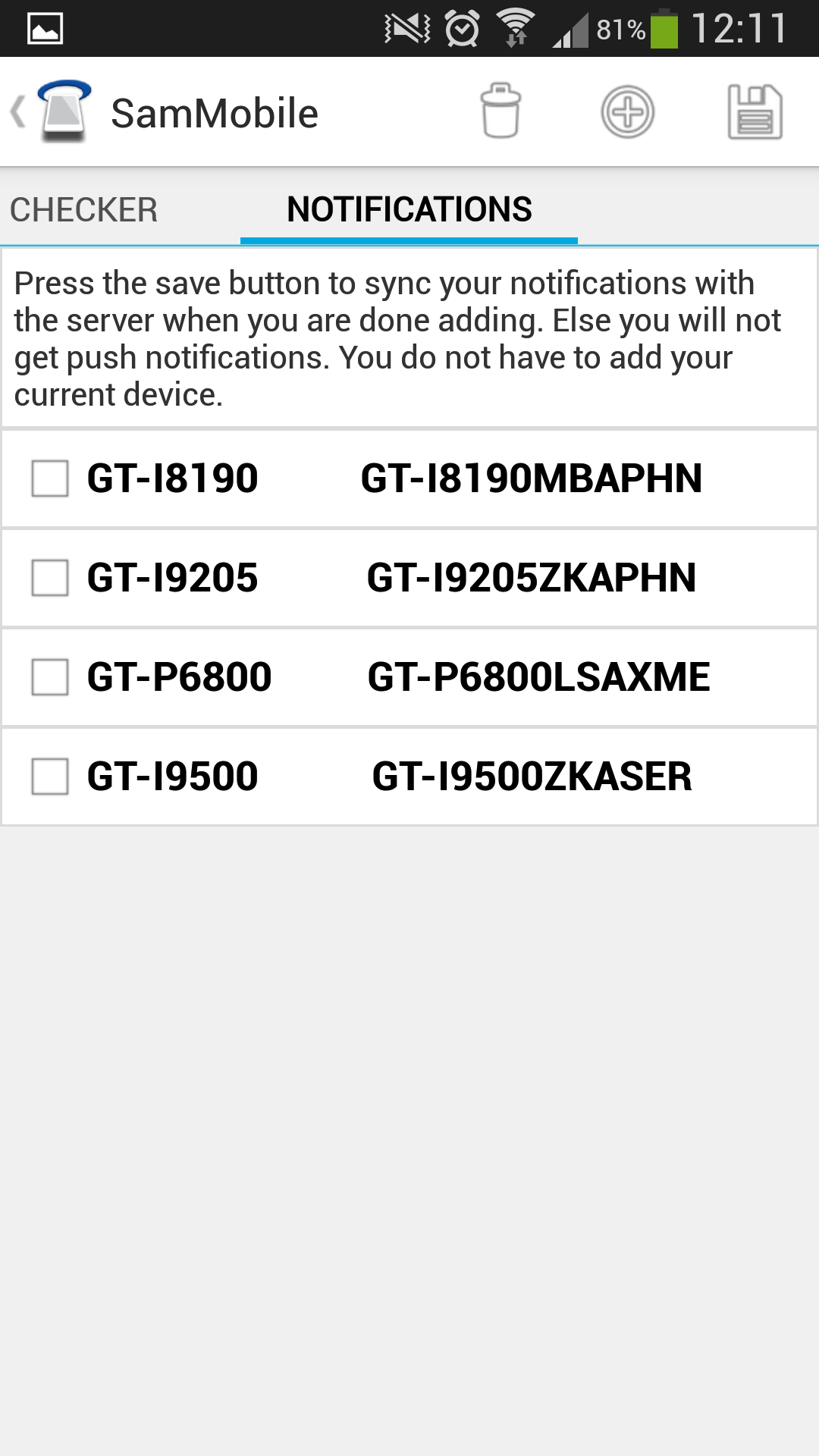Save notifications using the floppy disk icon
This screenshot has height=1456, width=819.
(x=755, y=111)
